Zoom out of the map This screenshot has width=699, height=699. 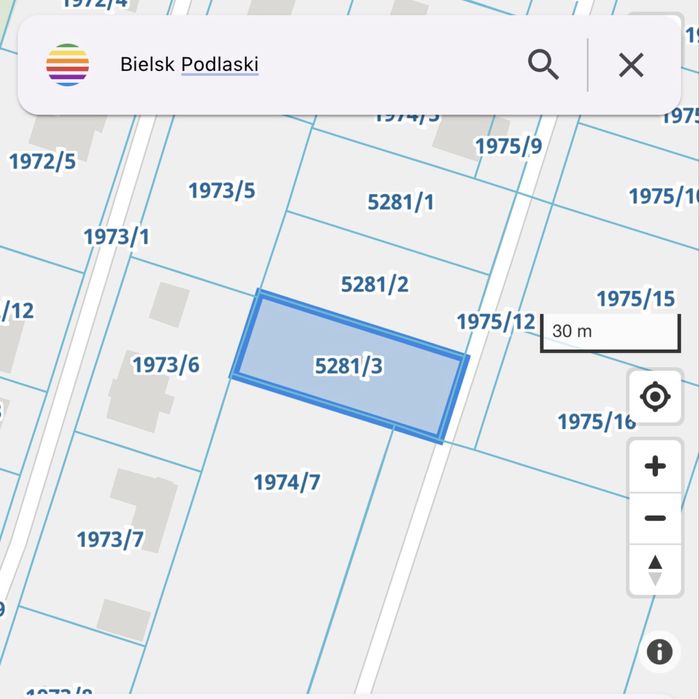[655, 518]
